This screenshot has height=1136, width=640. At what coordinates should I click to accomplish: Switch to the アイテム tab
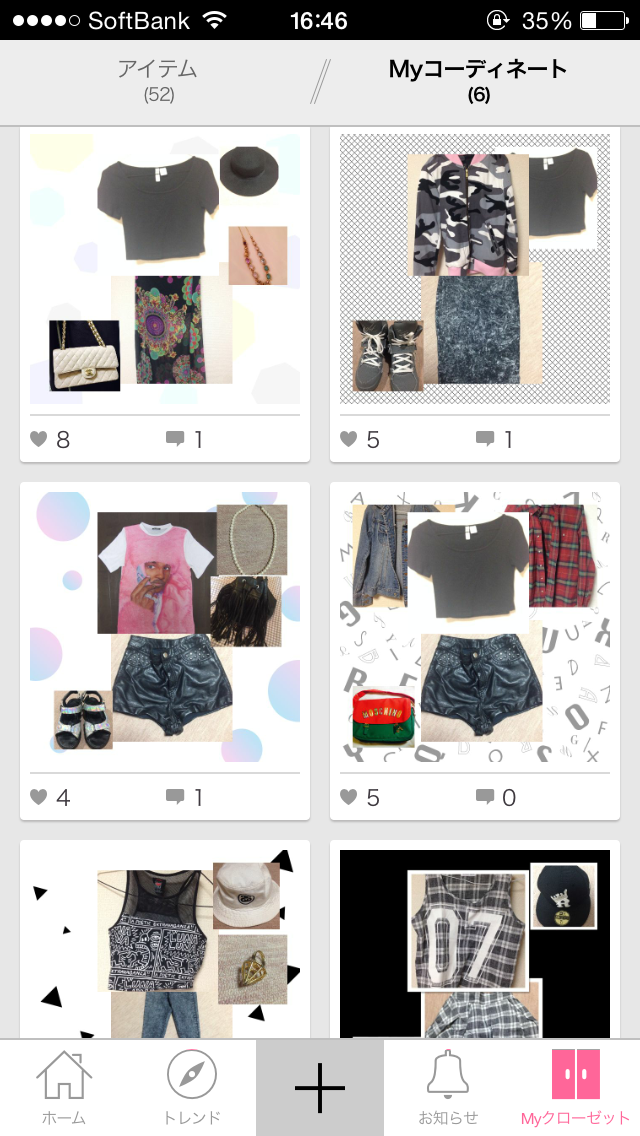coord(158,80)
